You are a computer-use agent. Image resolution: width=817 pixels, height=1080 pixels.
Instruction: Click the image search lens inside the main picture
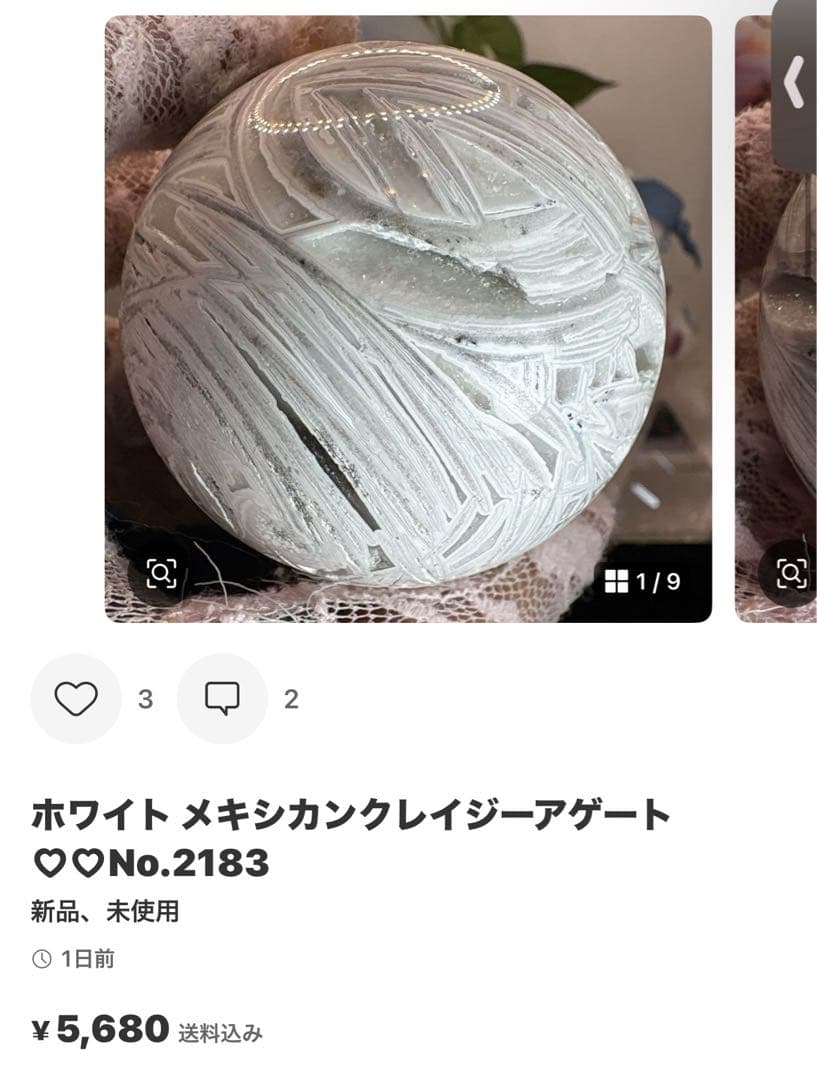160,571
